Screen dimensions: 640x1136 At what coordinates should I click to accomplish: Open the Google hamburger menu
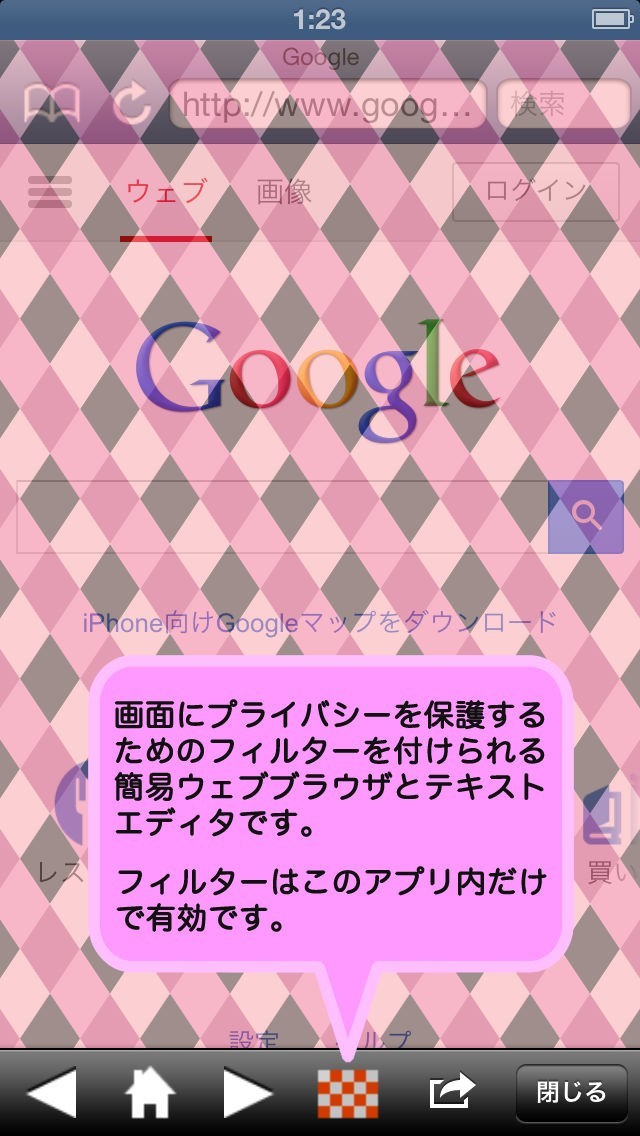tap(50, 192)
